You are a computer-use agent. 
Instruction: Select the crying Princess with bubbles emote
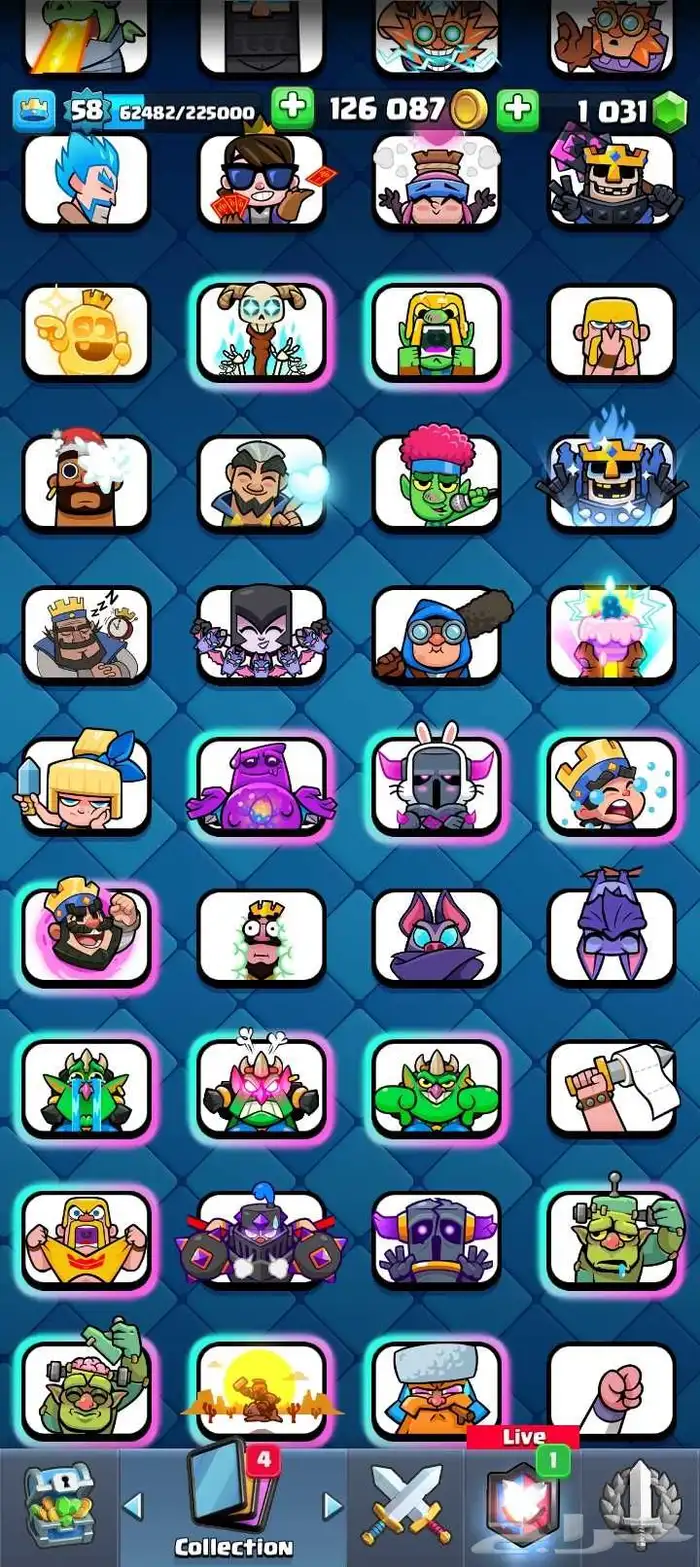pyautogui.click(x=611, y=787)
